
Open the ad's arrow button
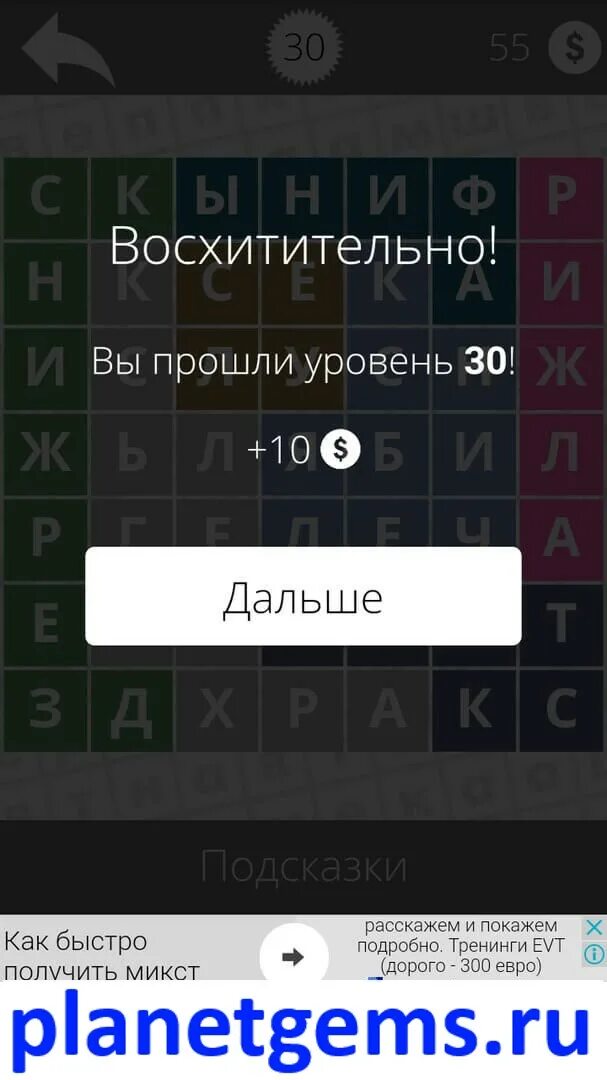pos(294,957)
